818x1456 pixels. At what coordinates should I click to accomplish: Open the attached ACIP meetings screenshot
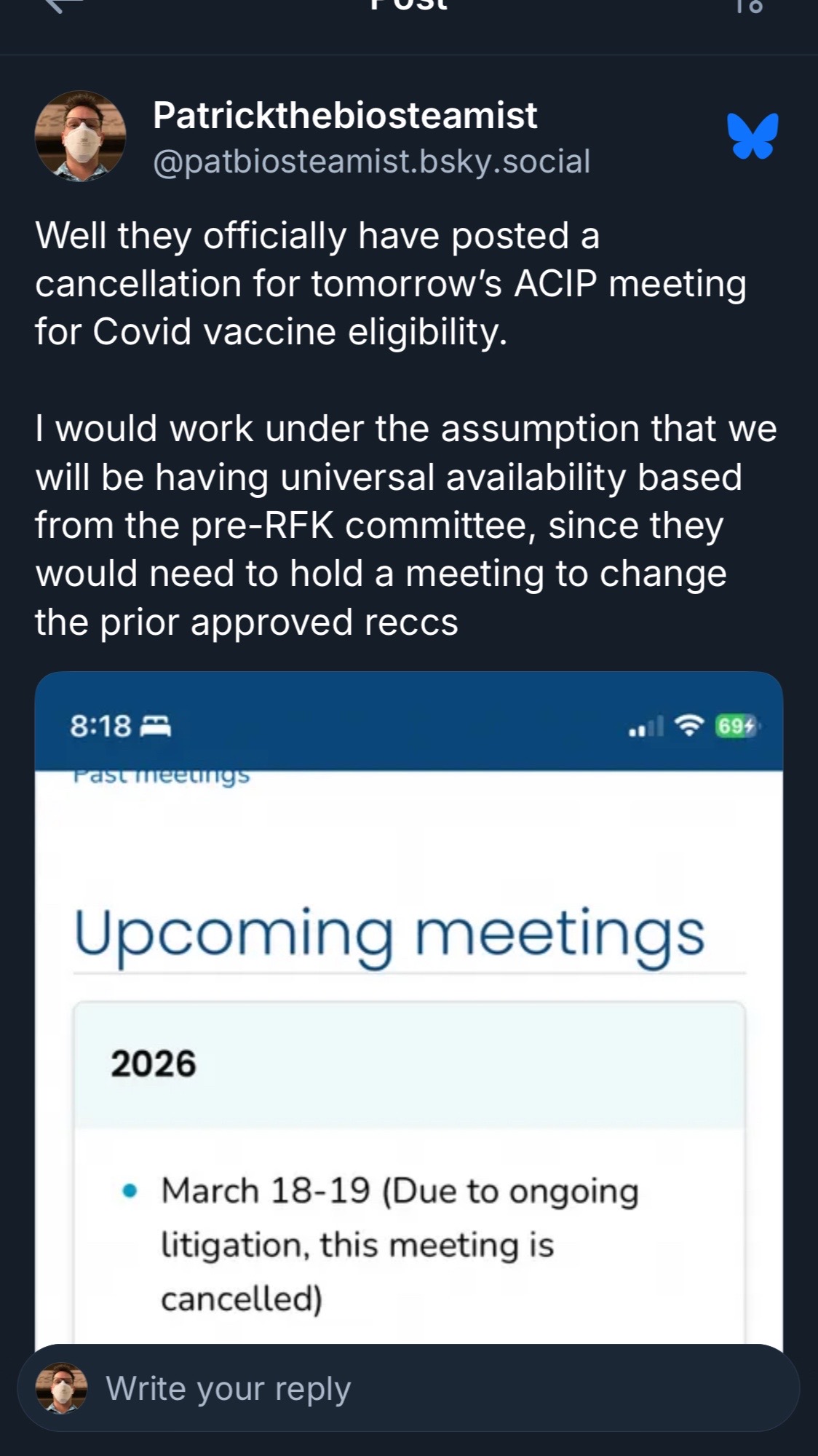(409, 1008)
